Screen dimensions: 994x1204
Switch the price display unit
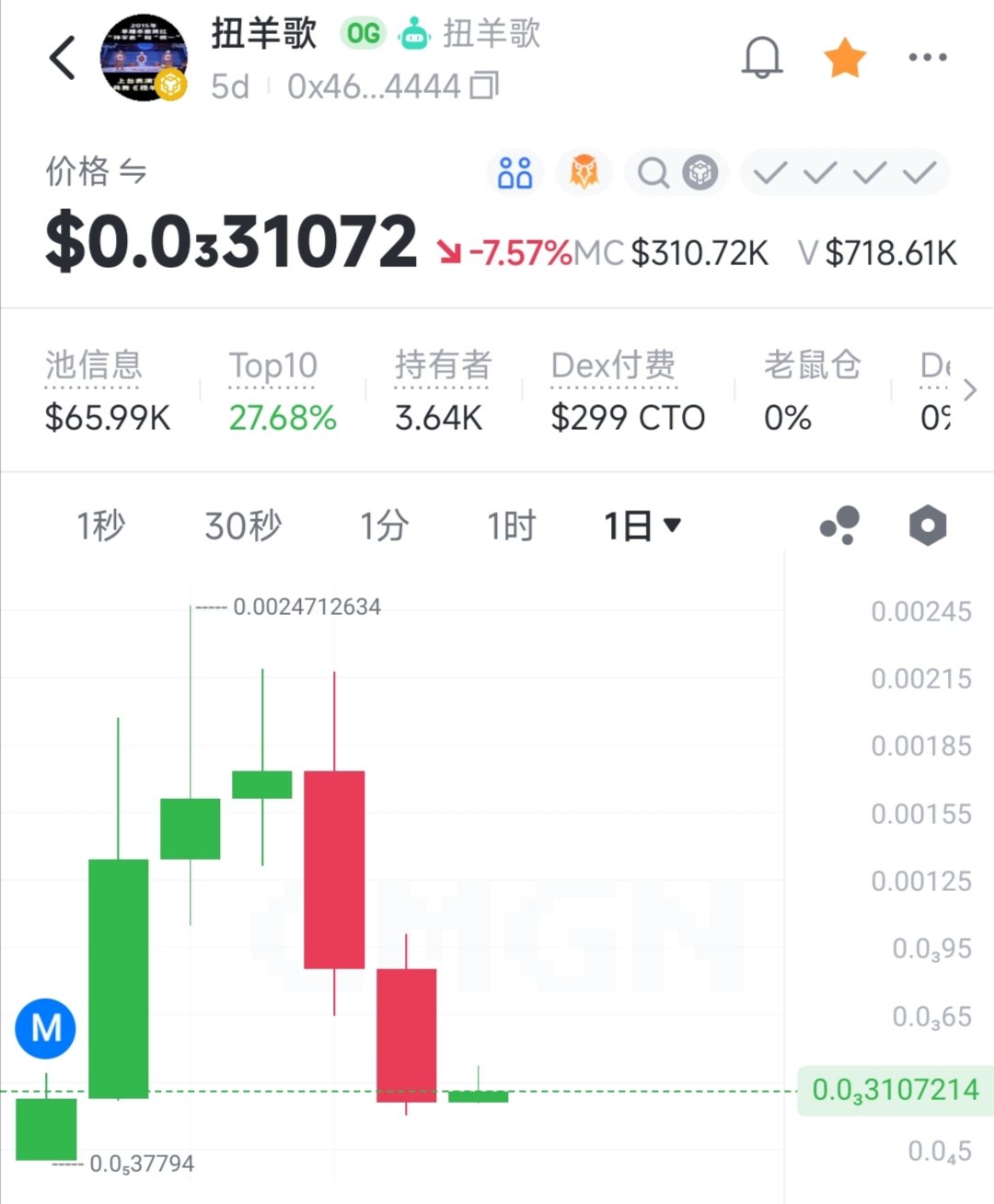(x=133, y=171)
